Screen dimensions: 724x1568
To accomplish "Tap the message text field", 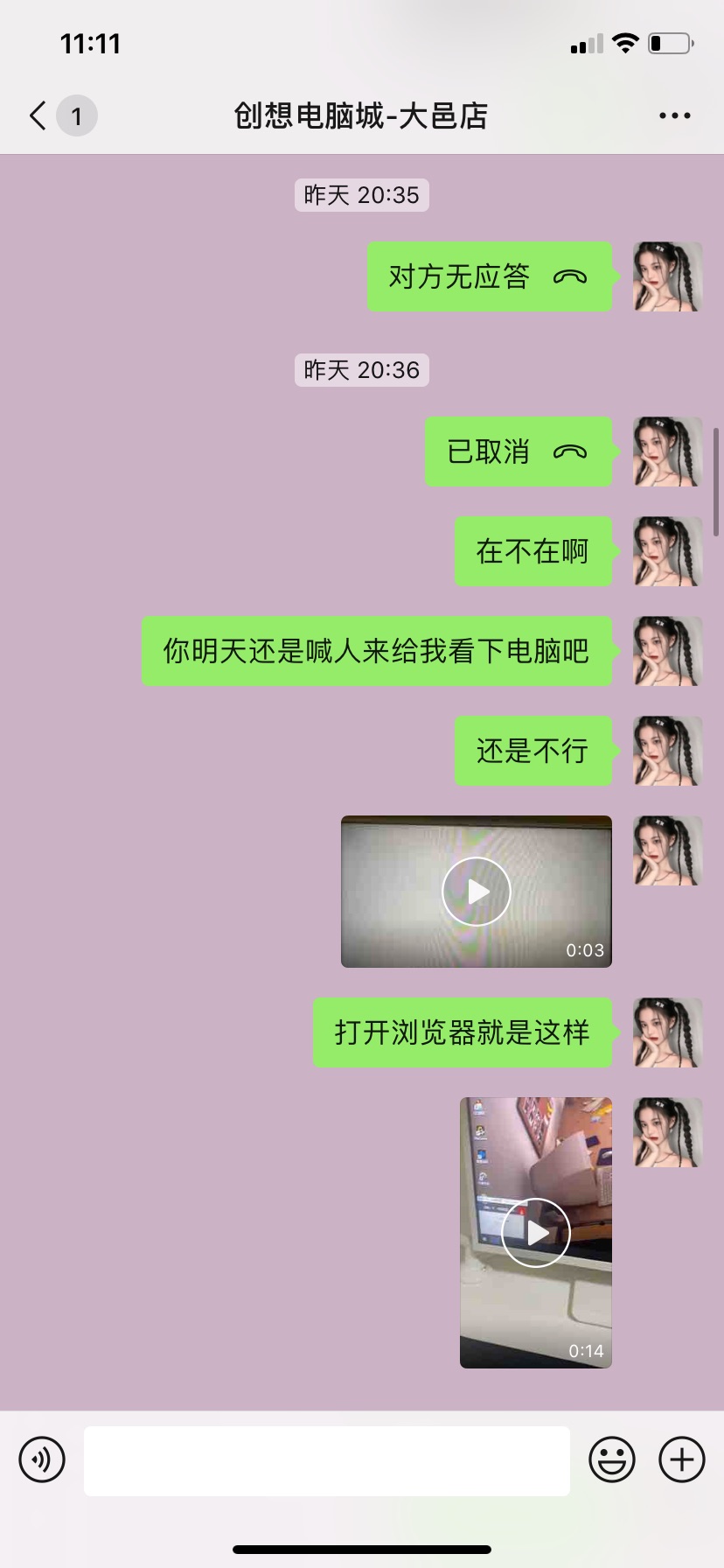I will coord(326,1460).
